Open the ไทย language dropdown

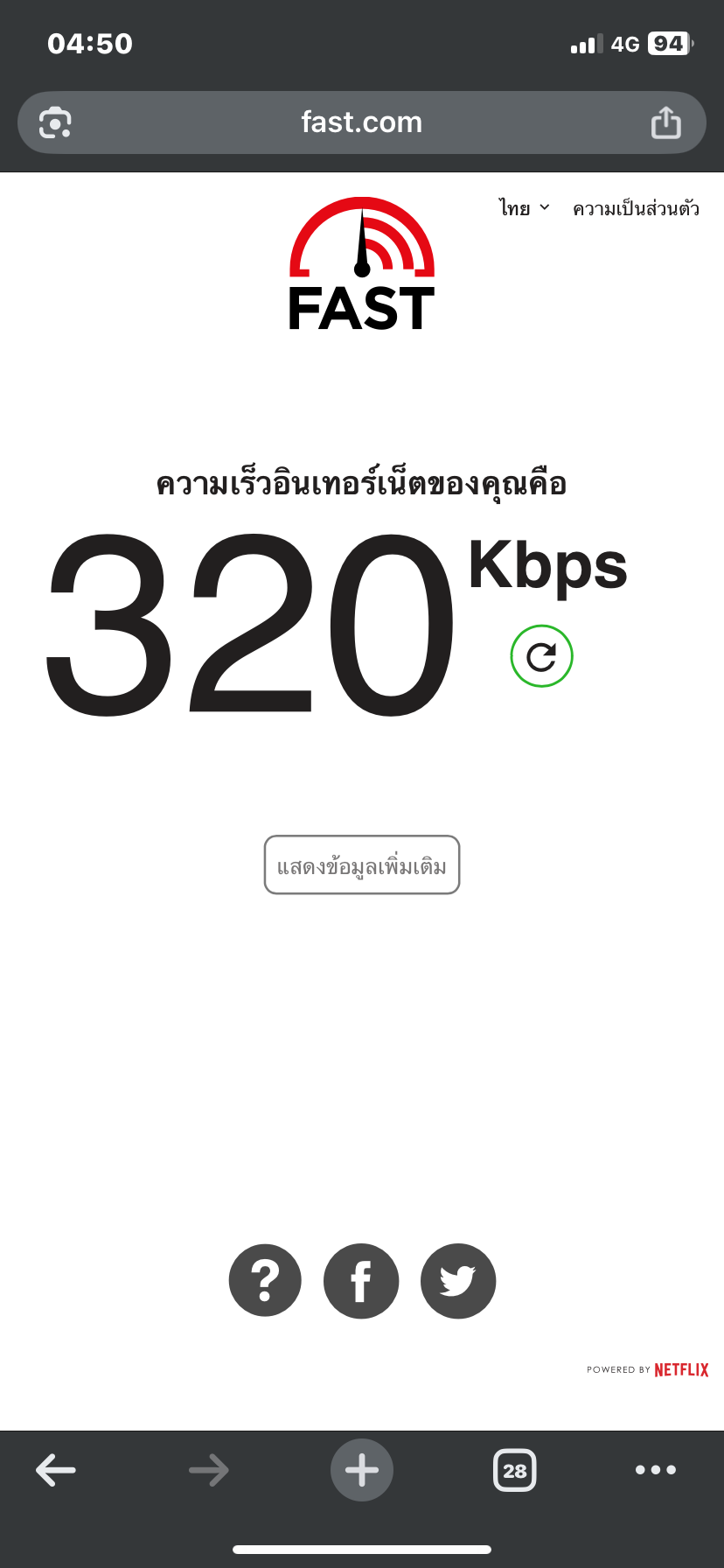pyautogui.click(x=524, y=208)
